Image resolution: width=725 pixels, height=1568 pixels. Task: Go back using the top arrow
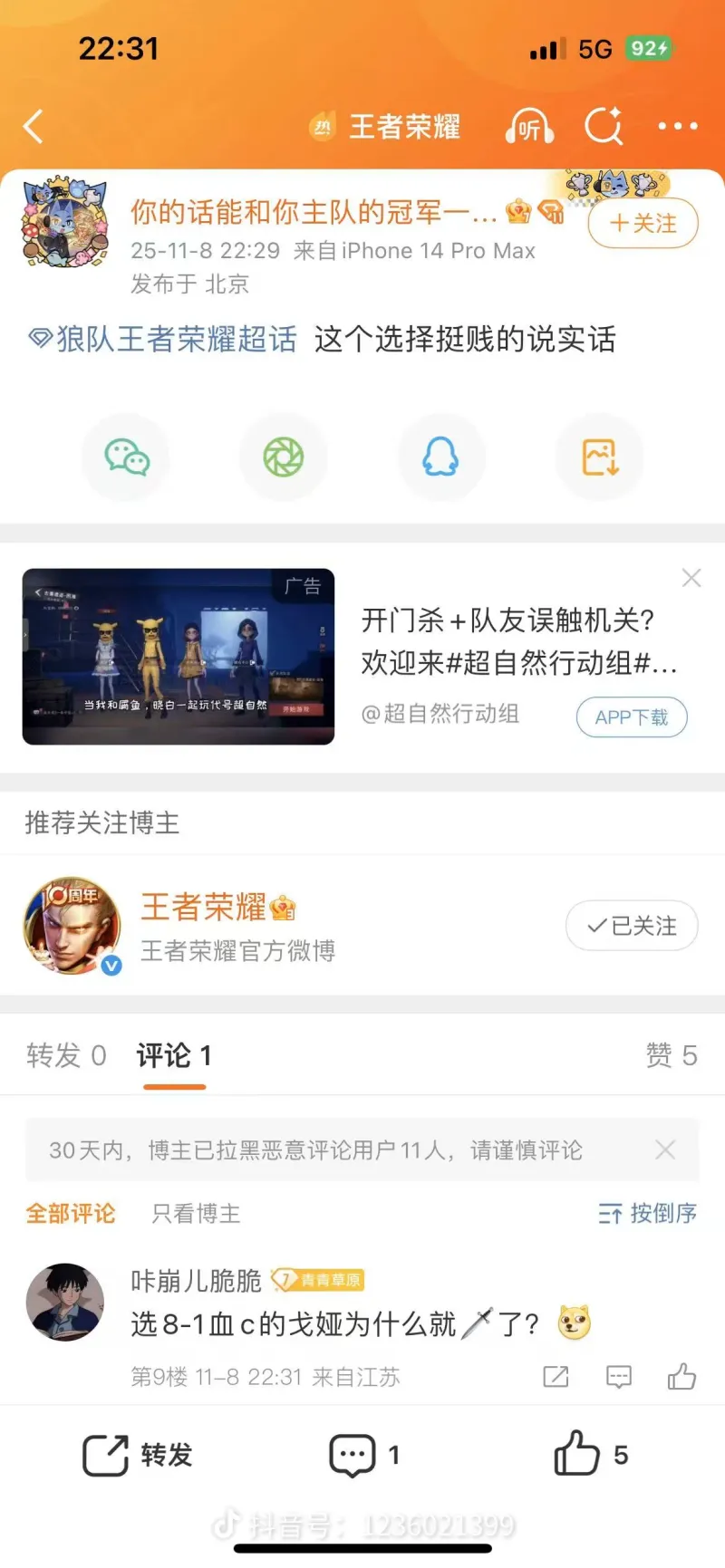click(34, 127)
